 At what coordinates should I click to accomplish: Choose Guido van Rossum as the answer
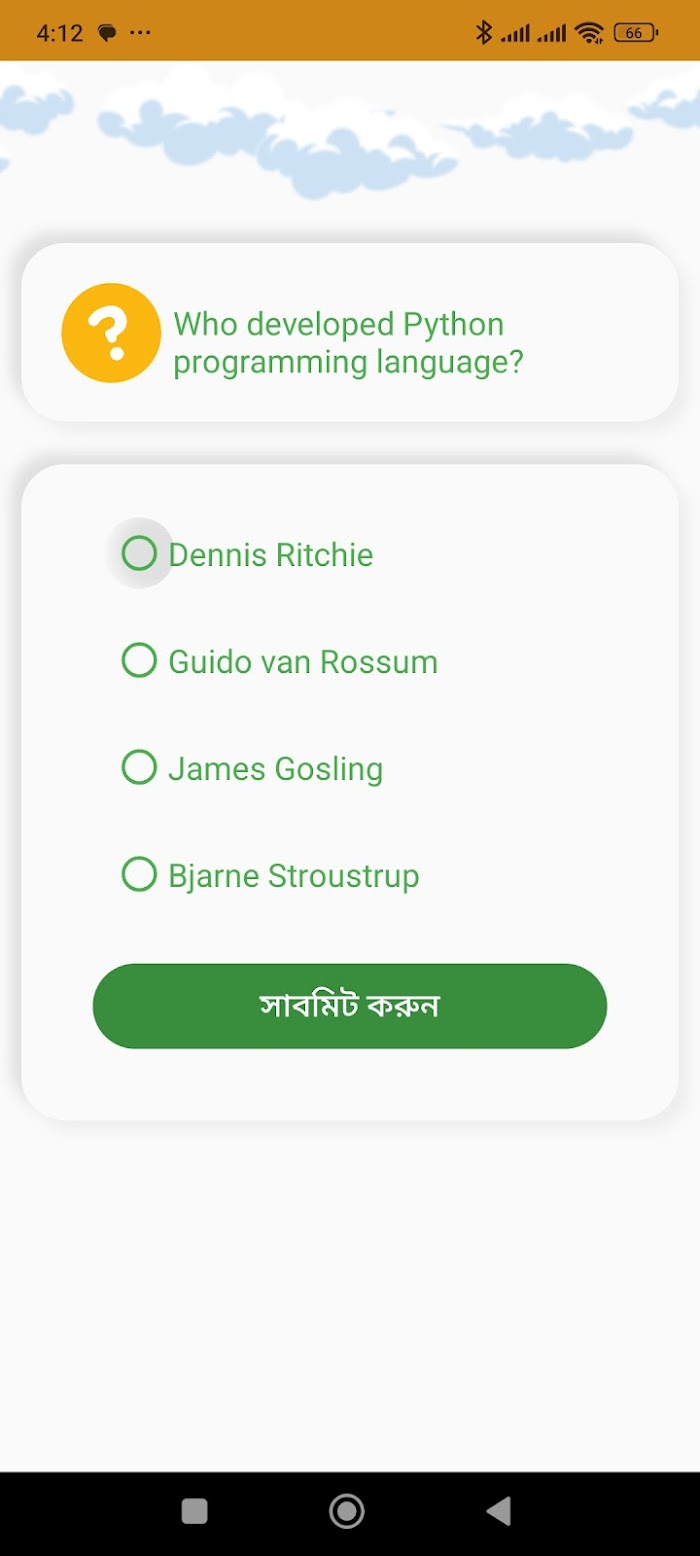pos(279,661)
